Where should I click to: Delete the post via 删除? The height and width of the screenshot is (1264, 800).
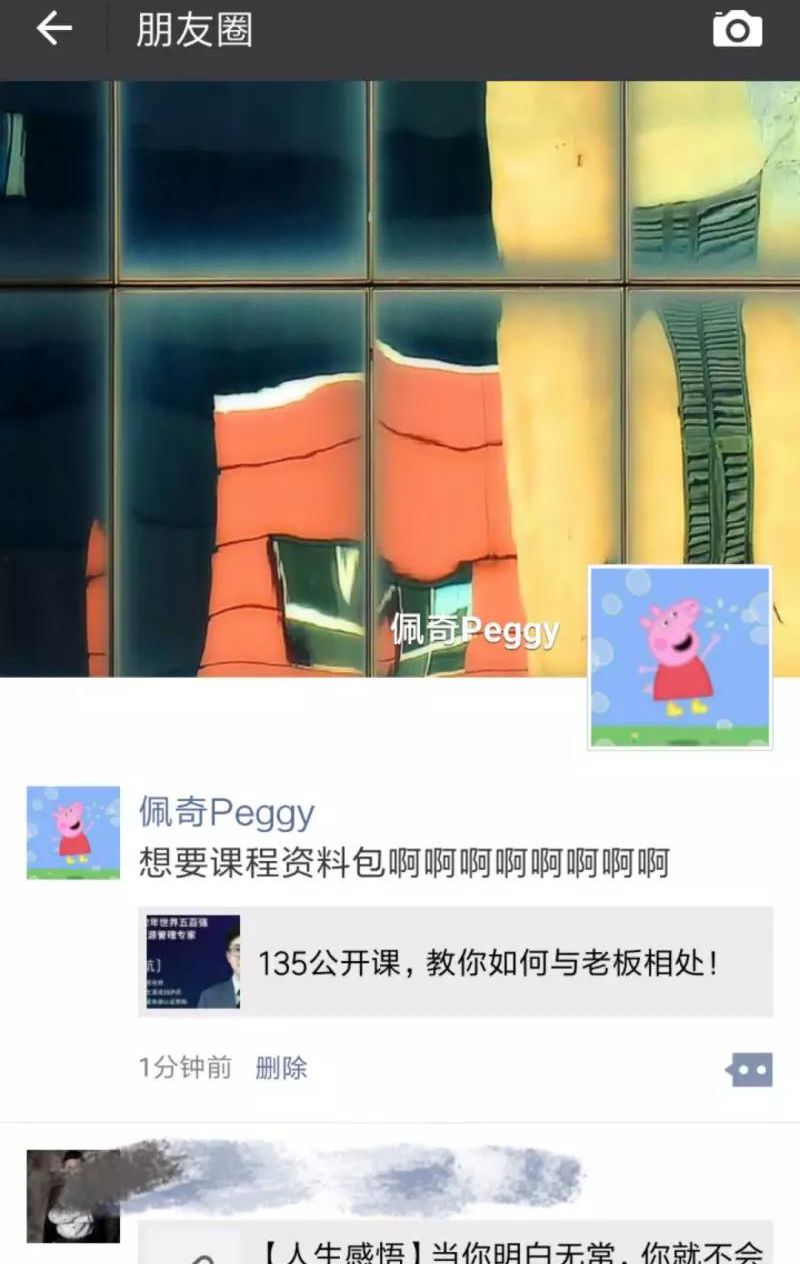click(x=281, y=1068)
